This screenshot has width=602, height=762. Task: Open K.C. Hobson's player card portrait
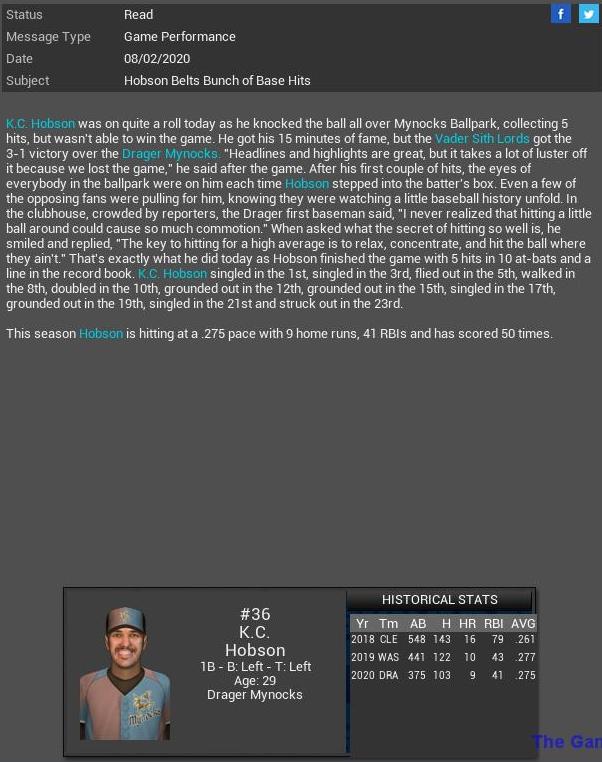click(125, 672)
